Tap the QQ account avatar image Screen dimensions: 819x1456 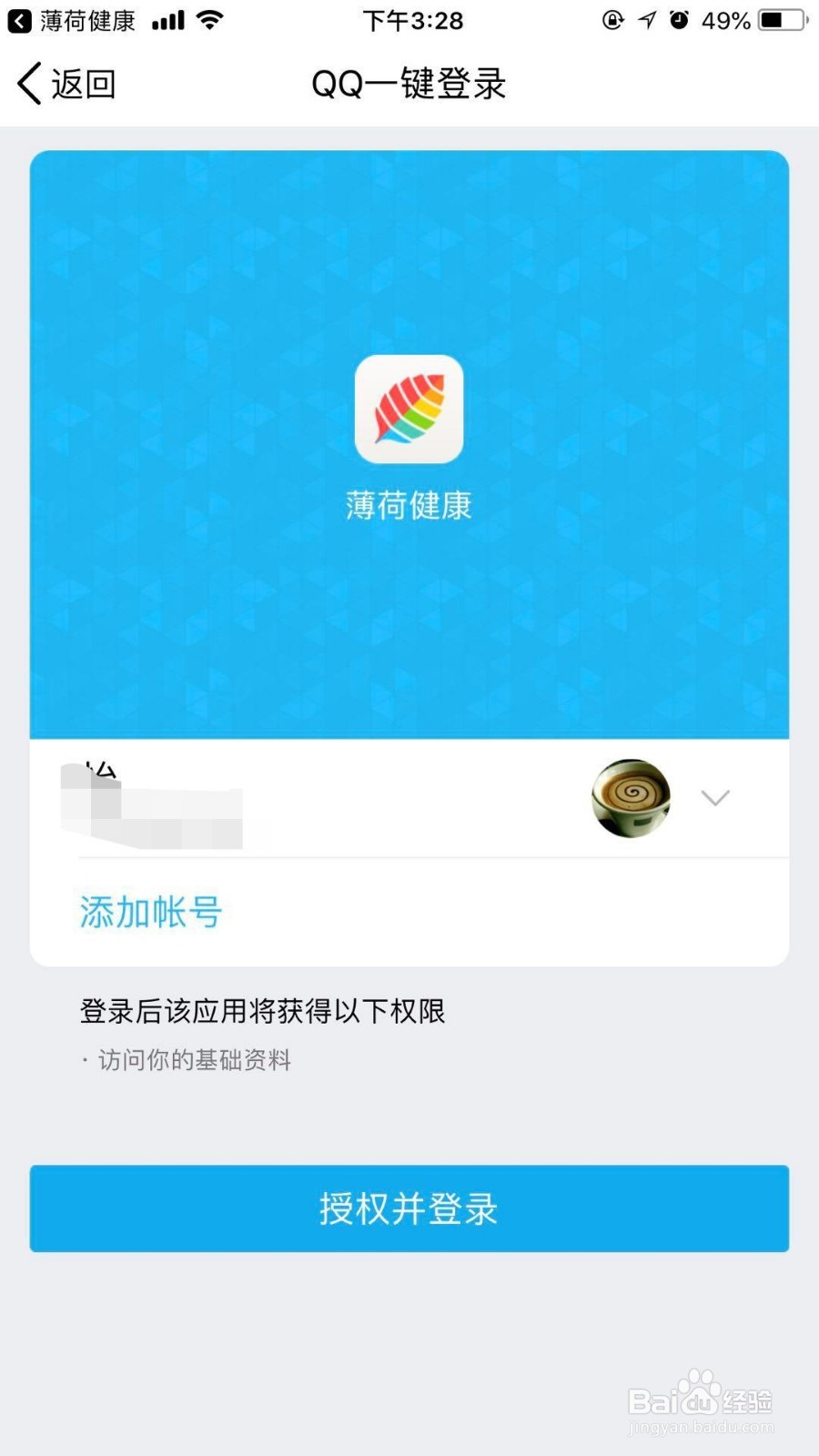(631, 799)
